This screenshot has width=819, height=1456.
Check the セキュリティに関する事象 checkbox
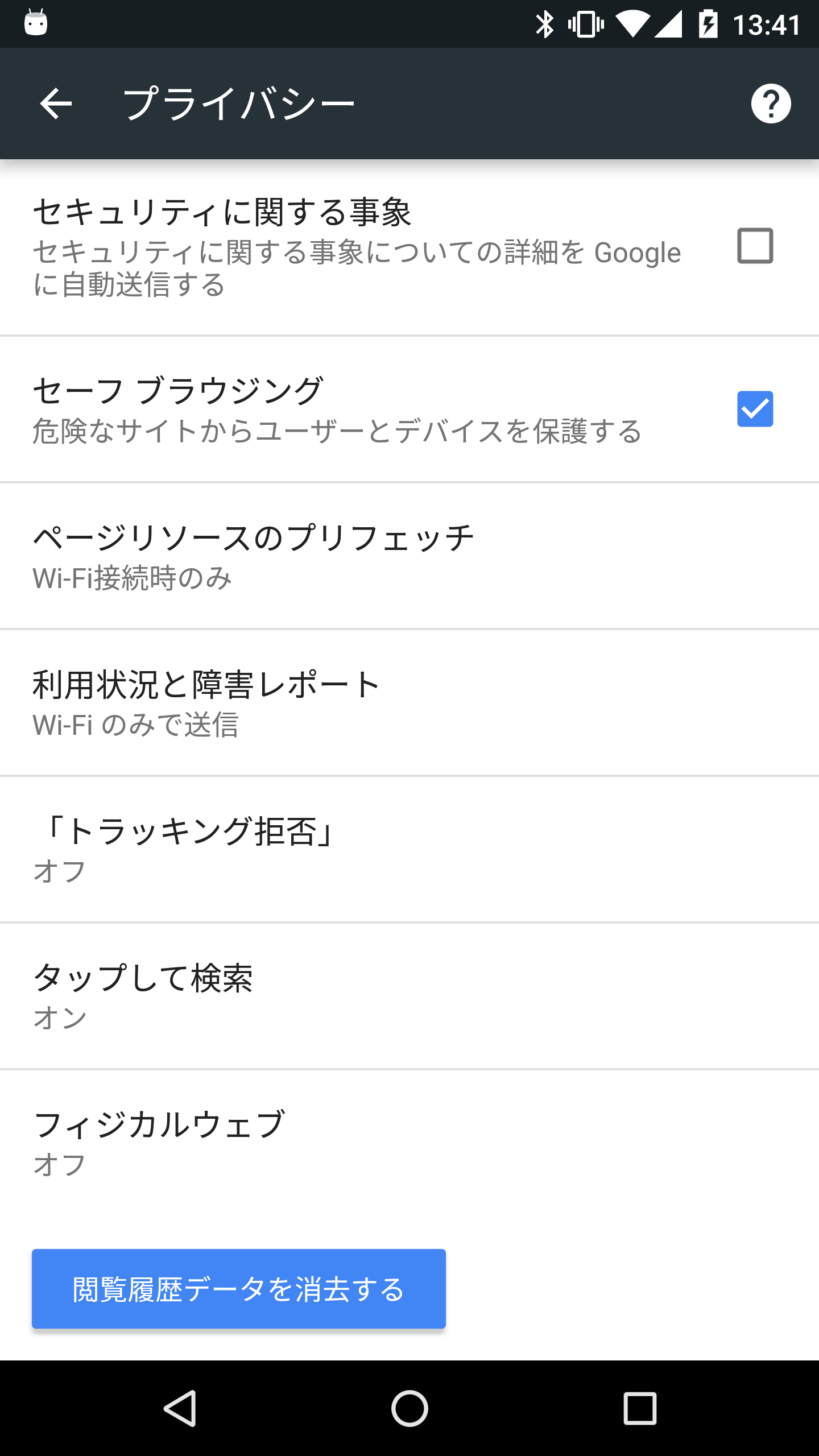point(755,246)
